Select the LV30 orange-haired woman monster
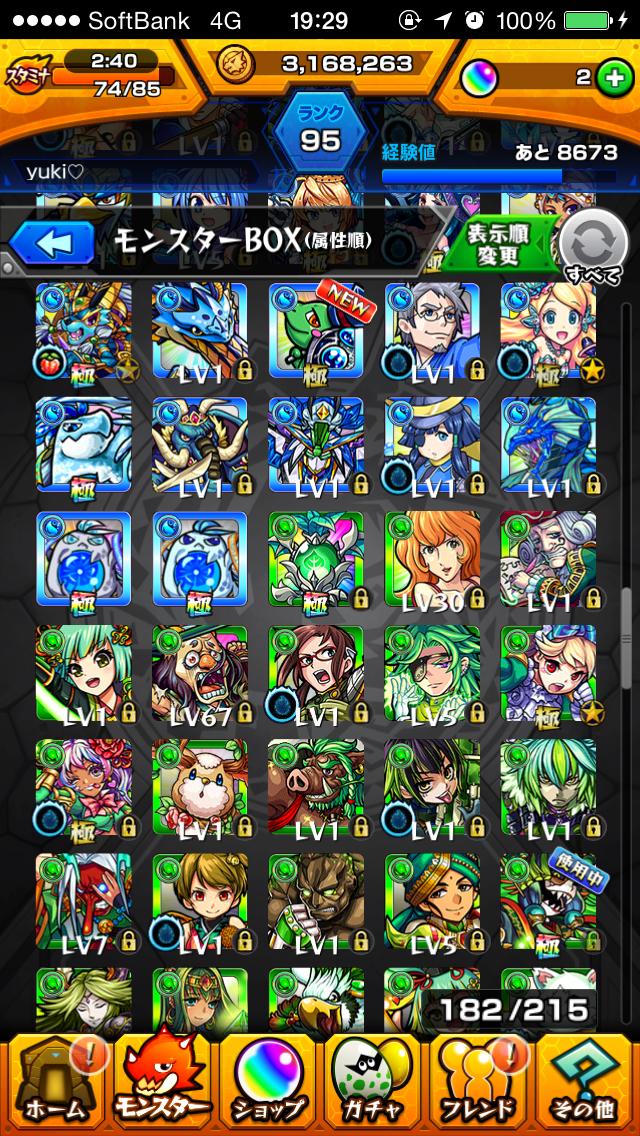 431,559
